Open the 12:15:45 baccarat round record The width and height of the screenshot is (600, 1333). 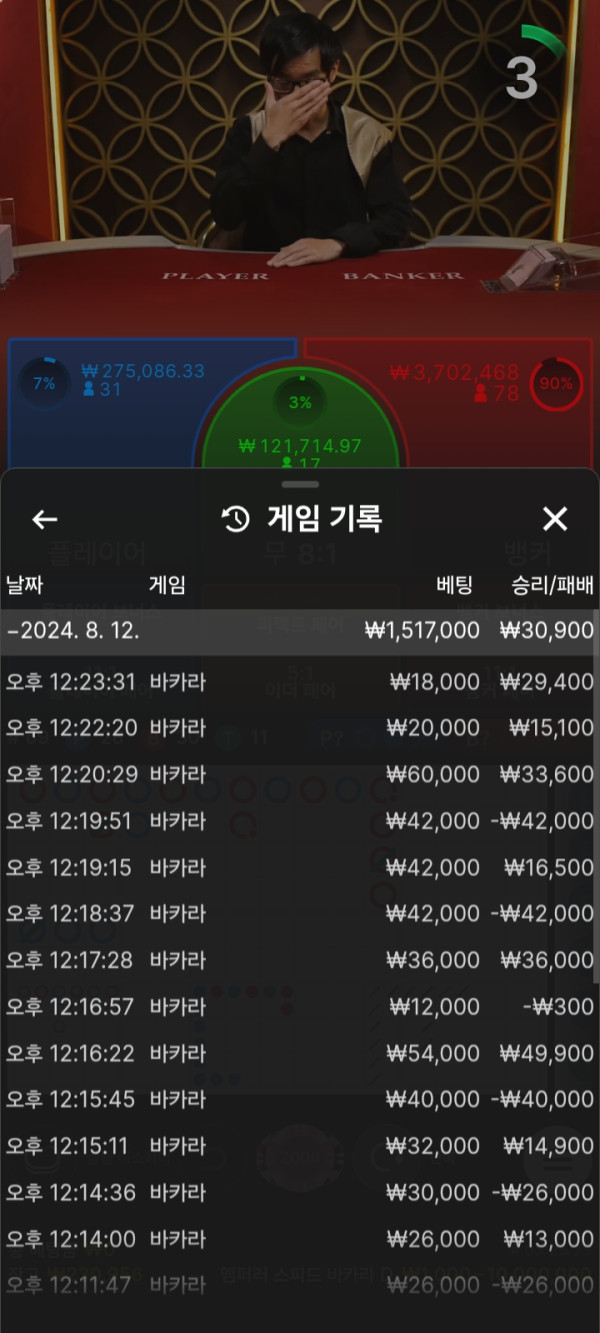(299, 1099)
